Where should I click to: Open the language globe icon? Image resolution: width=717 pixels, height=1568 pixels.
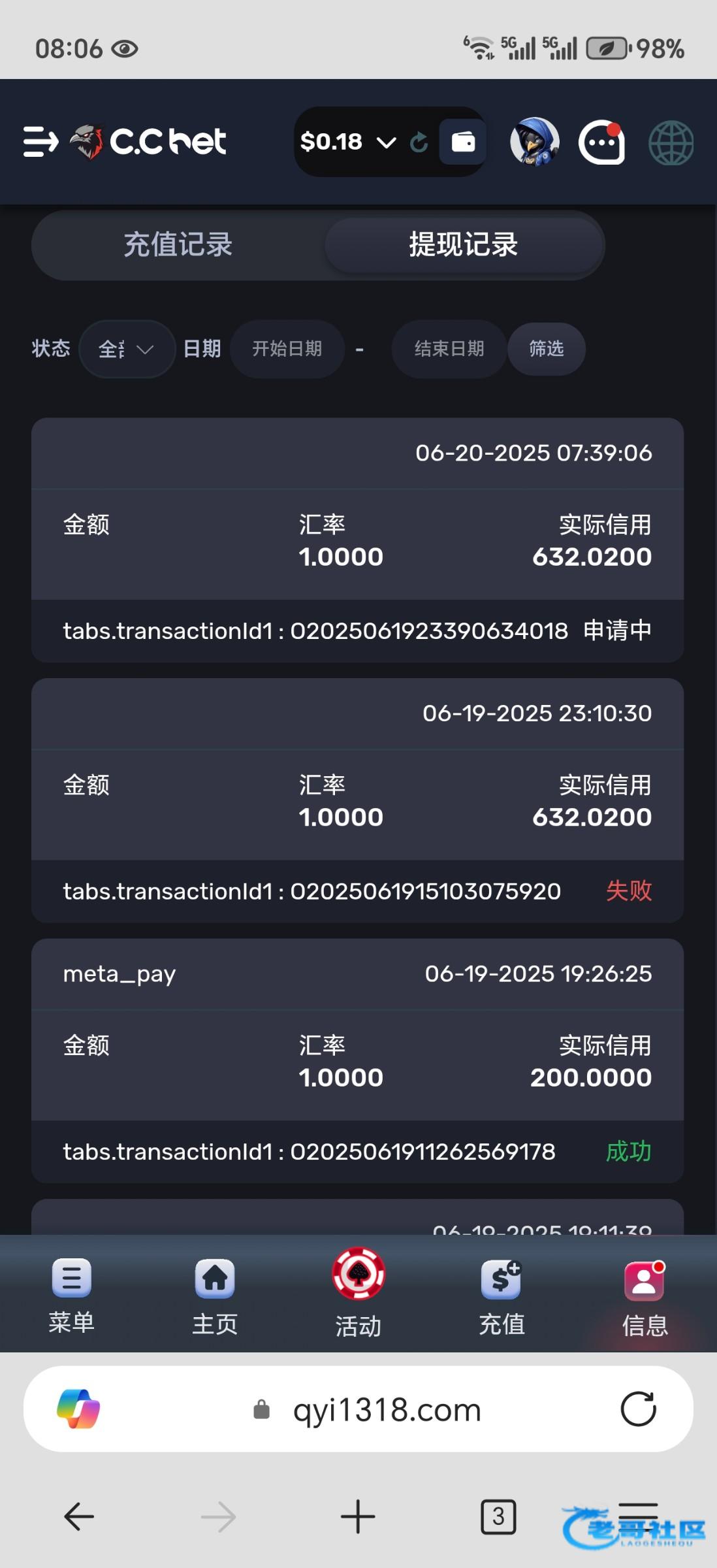(x=671, y=142)
